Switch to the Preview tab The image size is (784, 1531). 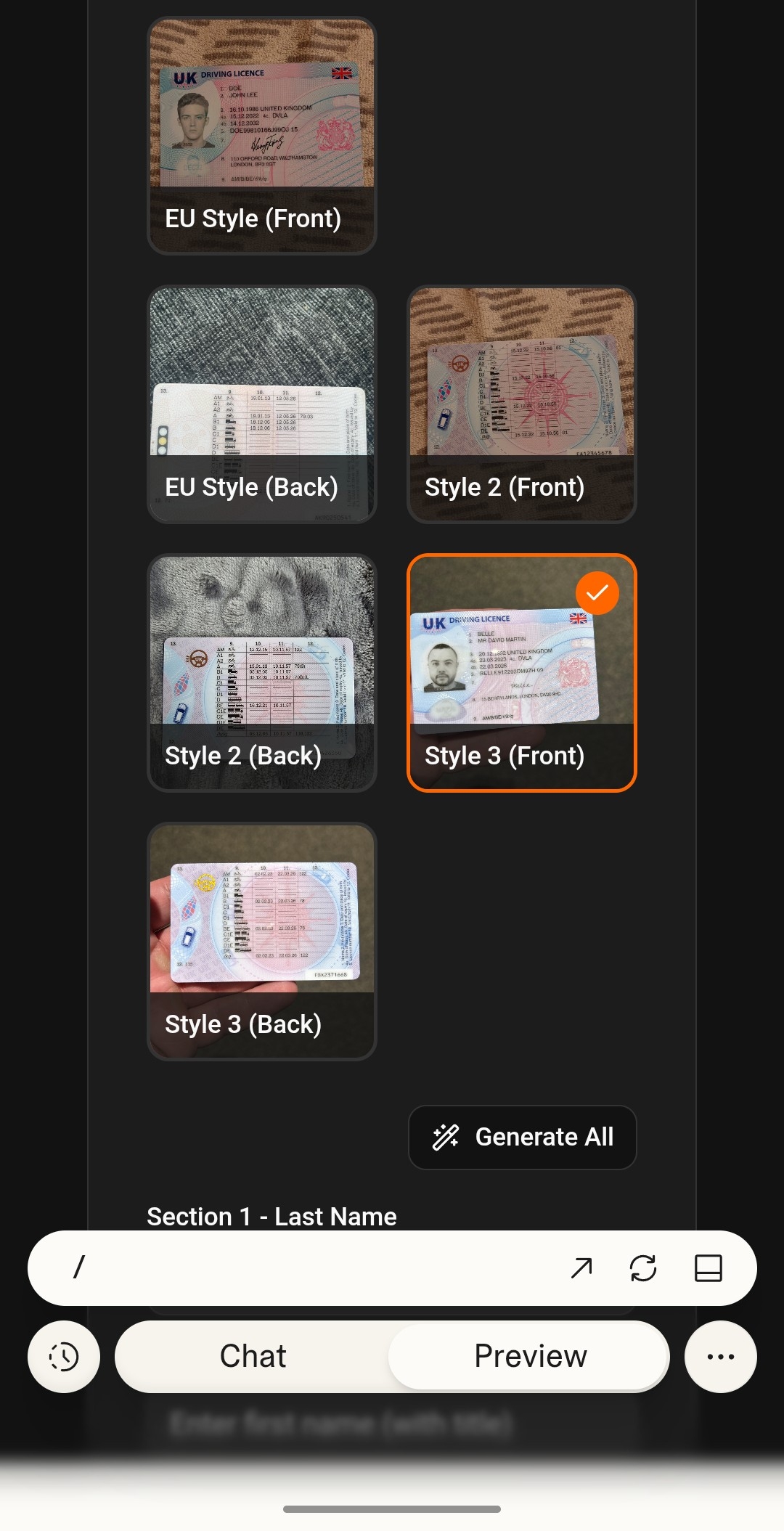click(530, 1356)
